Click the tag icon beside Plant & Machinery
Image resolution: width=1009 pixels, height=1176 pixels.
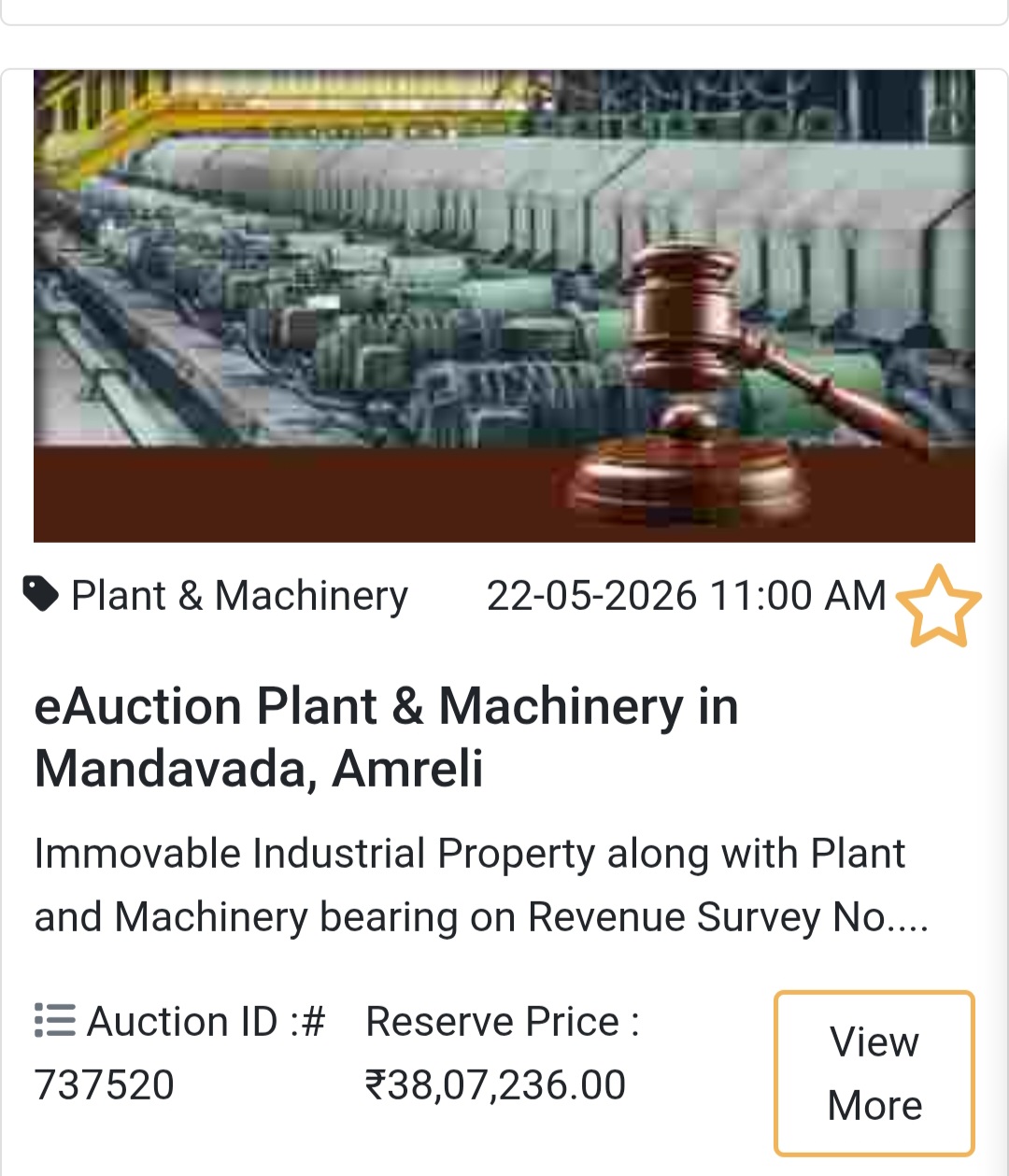(x=39, y=591)
